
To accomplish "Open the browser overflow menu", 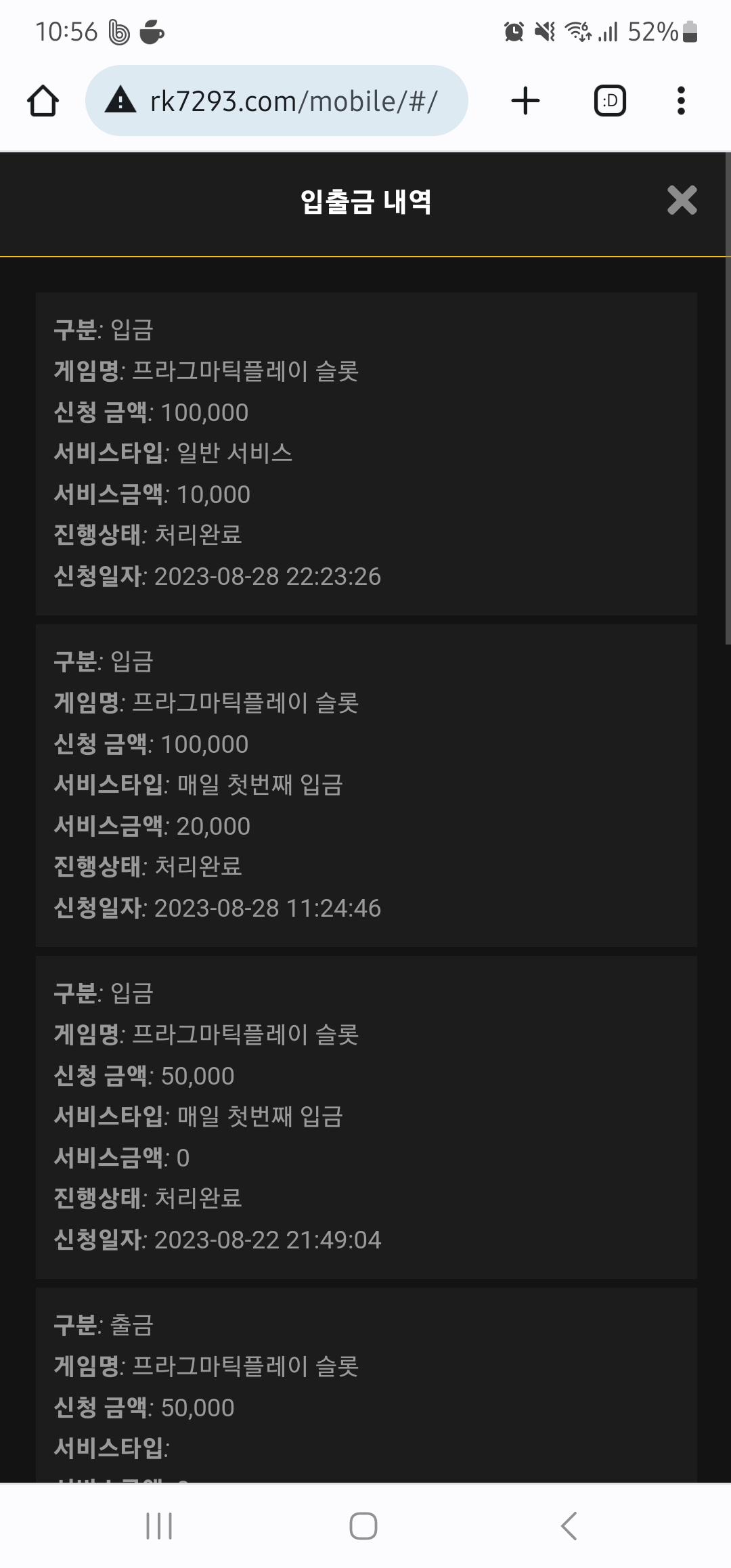I will pyautogui.click(x=681, y=101).
